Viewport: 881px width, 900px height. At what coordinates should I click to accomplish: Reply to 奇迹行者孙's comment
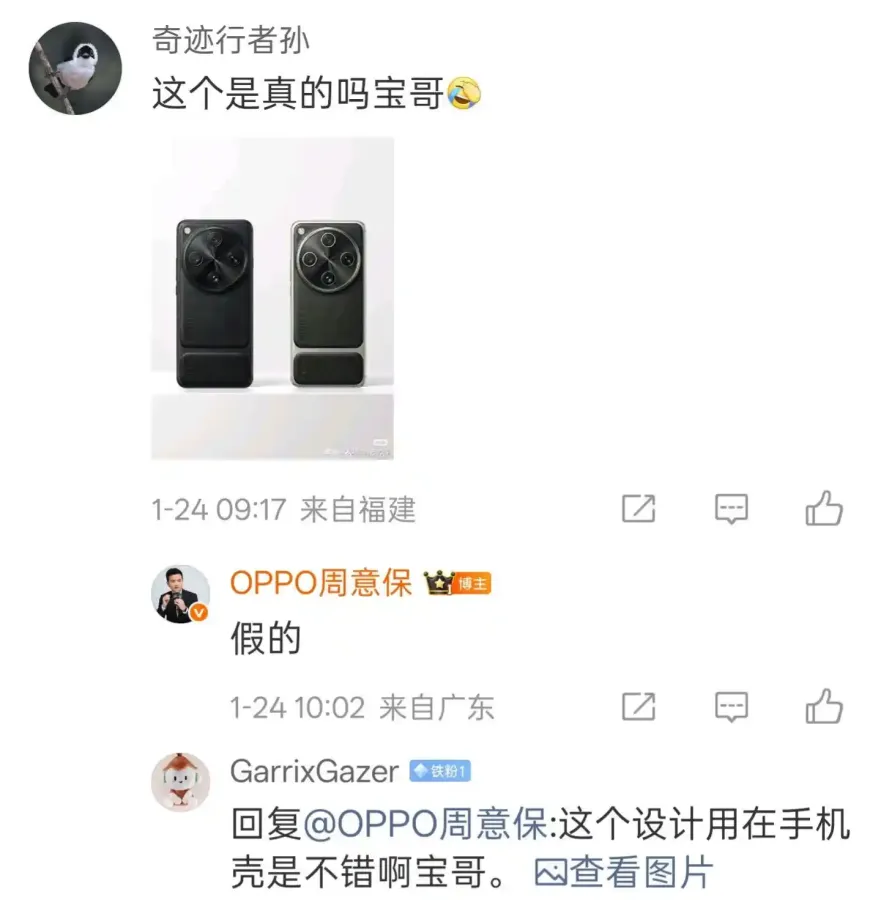tap(731, 509)
